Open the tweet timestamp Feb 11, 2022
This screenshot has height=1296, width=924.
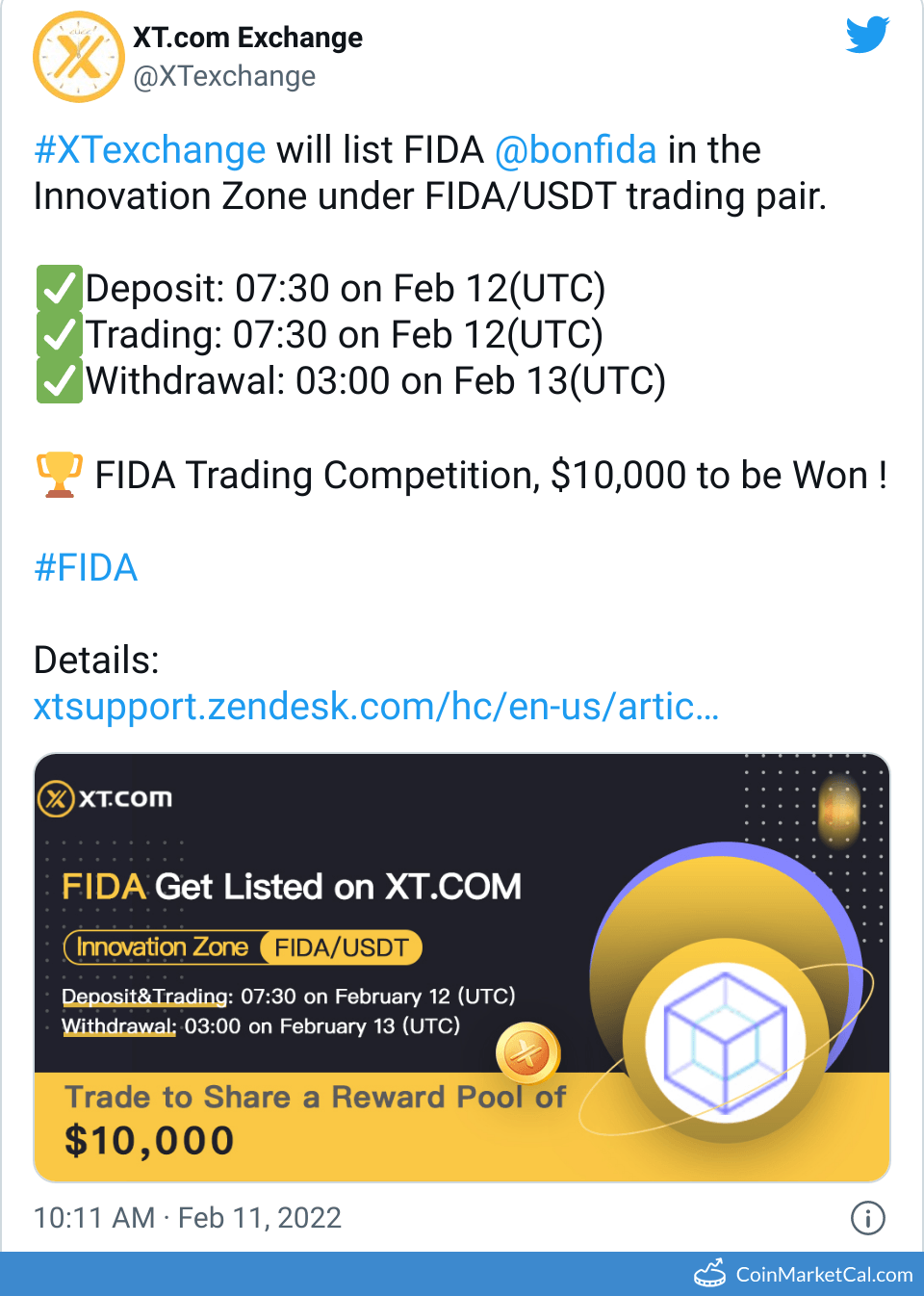tap(188, 1218)
